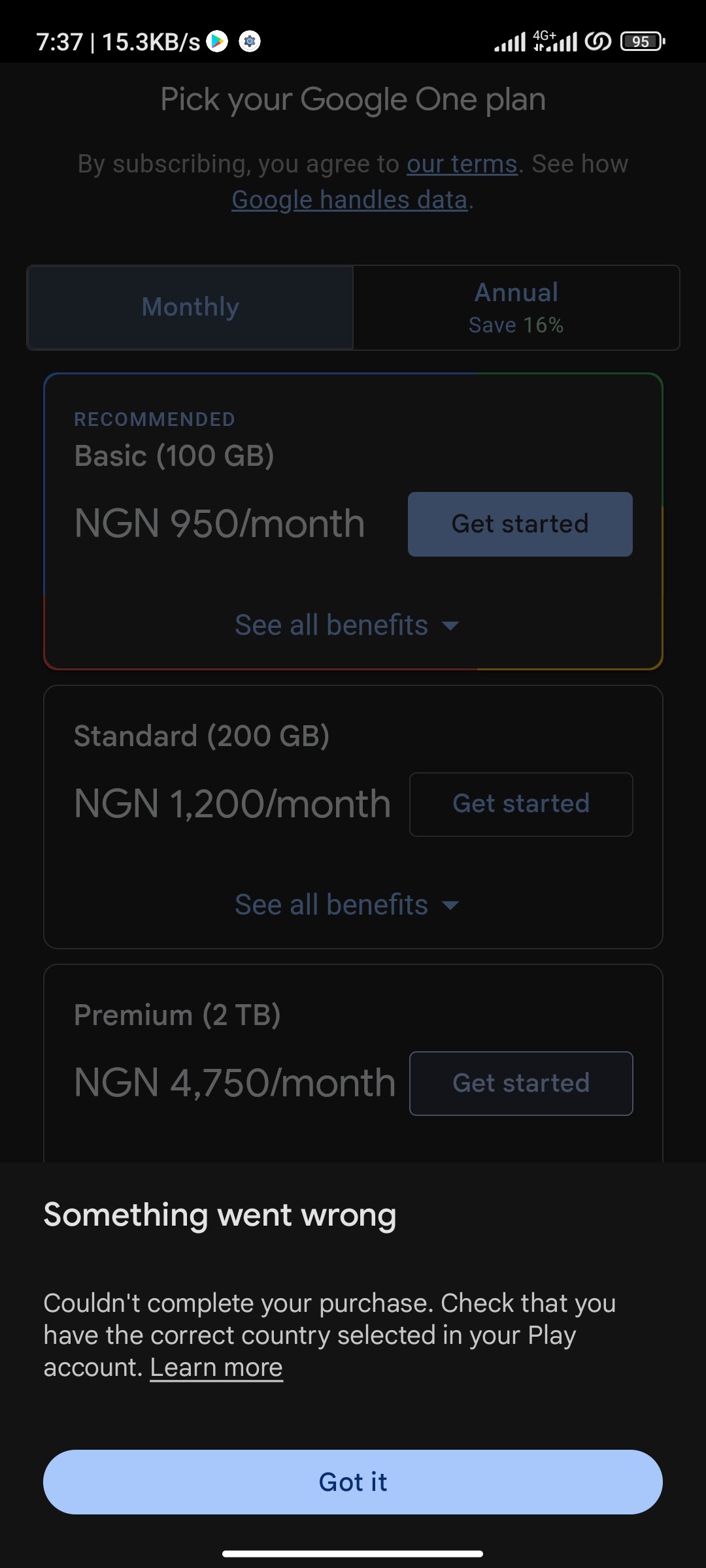This screenshot has width=706, height=1568.
Task: Tap the battery level indicator showing 95
Action: tap(643, 41)
